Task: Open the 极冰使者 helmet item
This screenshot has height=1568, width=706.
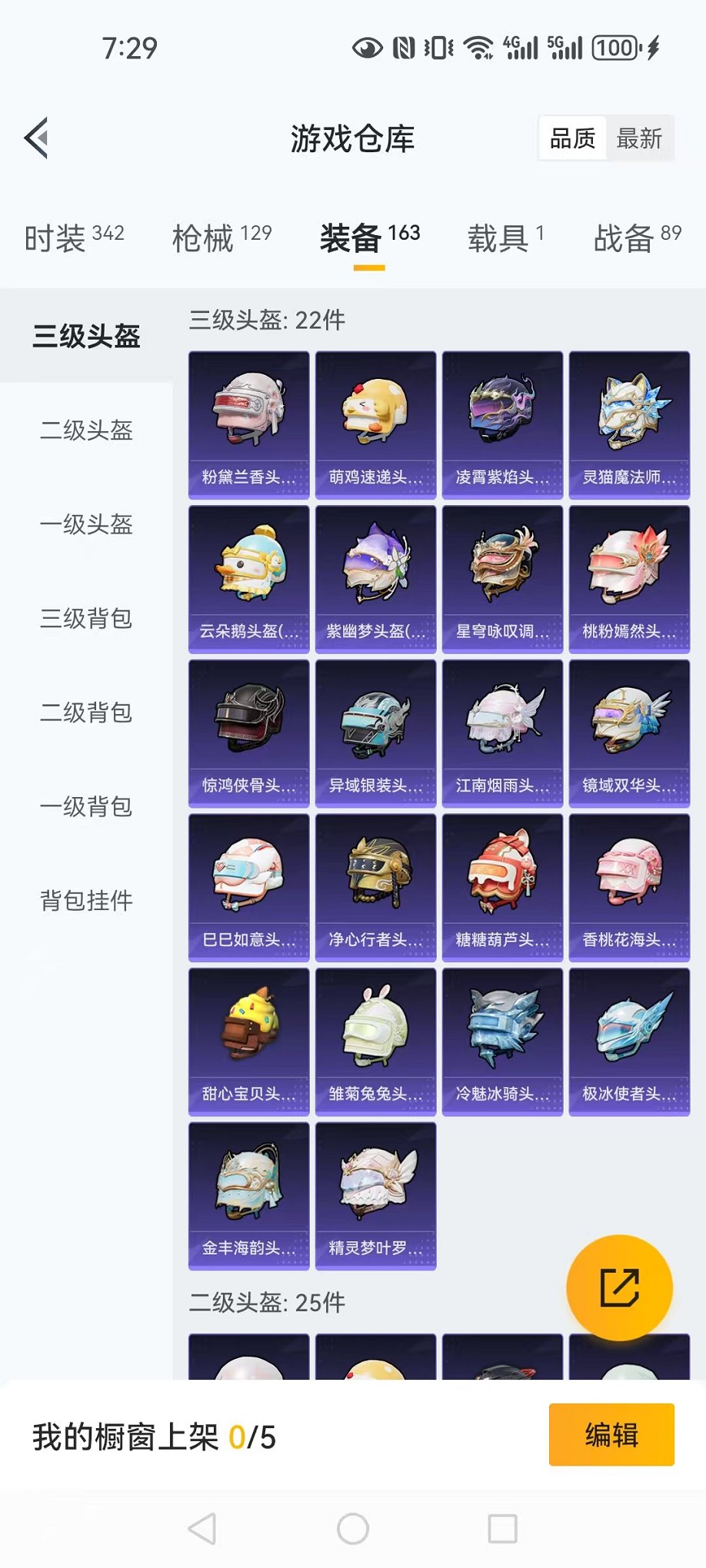Action: click(x=629, y=1041)
